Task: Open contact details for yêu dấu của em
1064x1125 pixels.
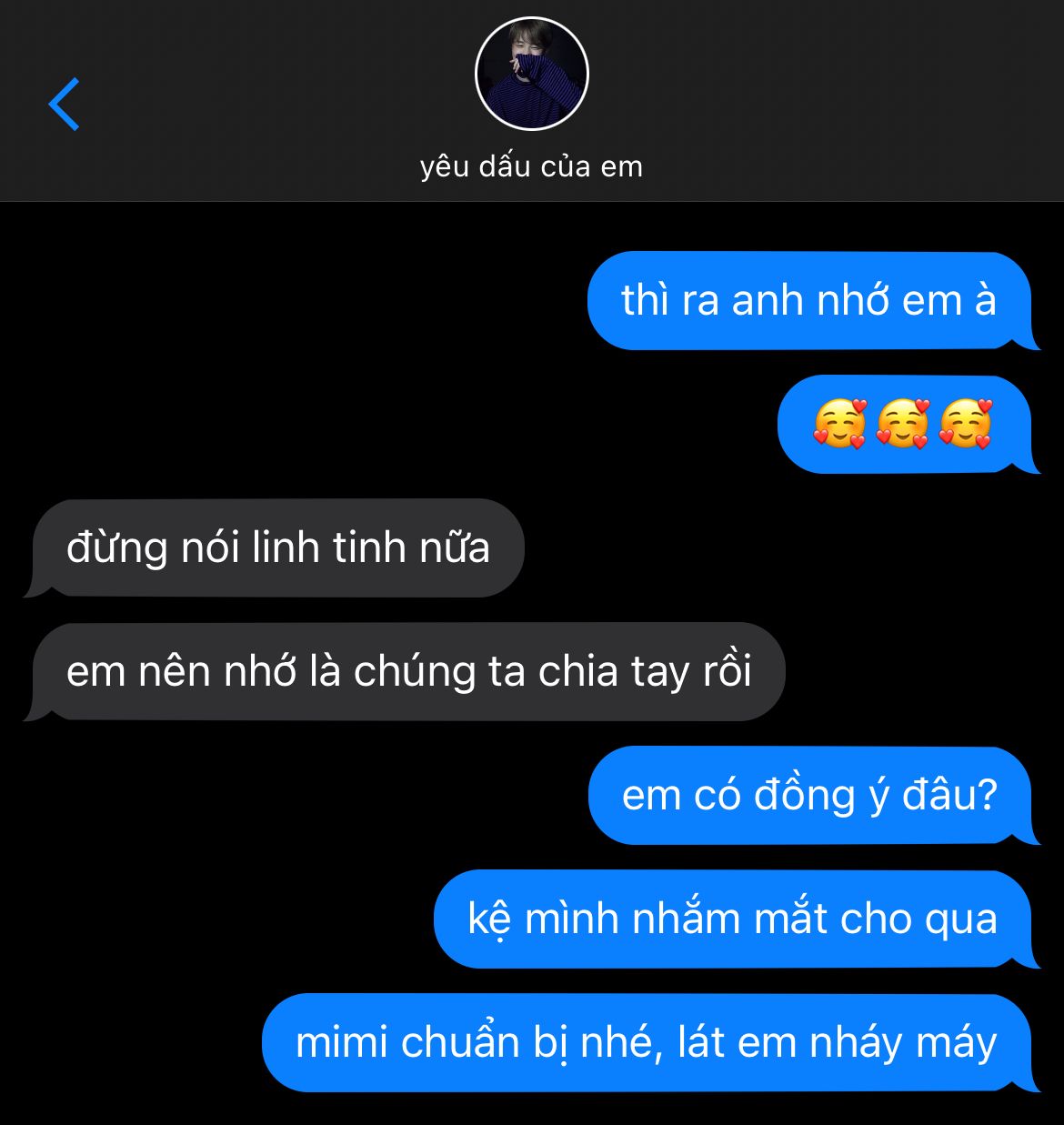Action: [x=532, y=75]
